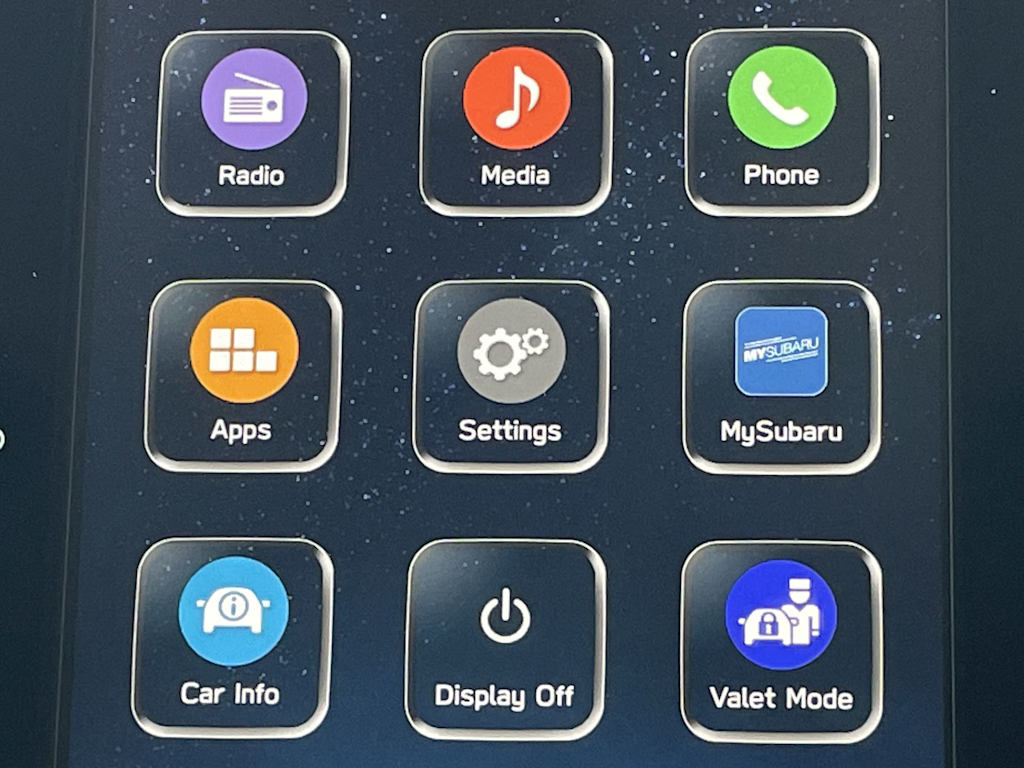Viewport: 1024px width, 768px height.
Task: Launch the Media player tile
Action: (515, 120)
